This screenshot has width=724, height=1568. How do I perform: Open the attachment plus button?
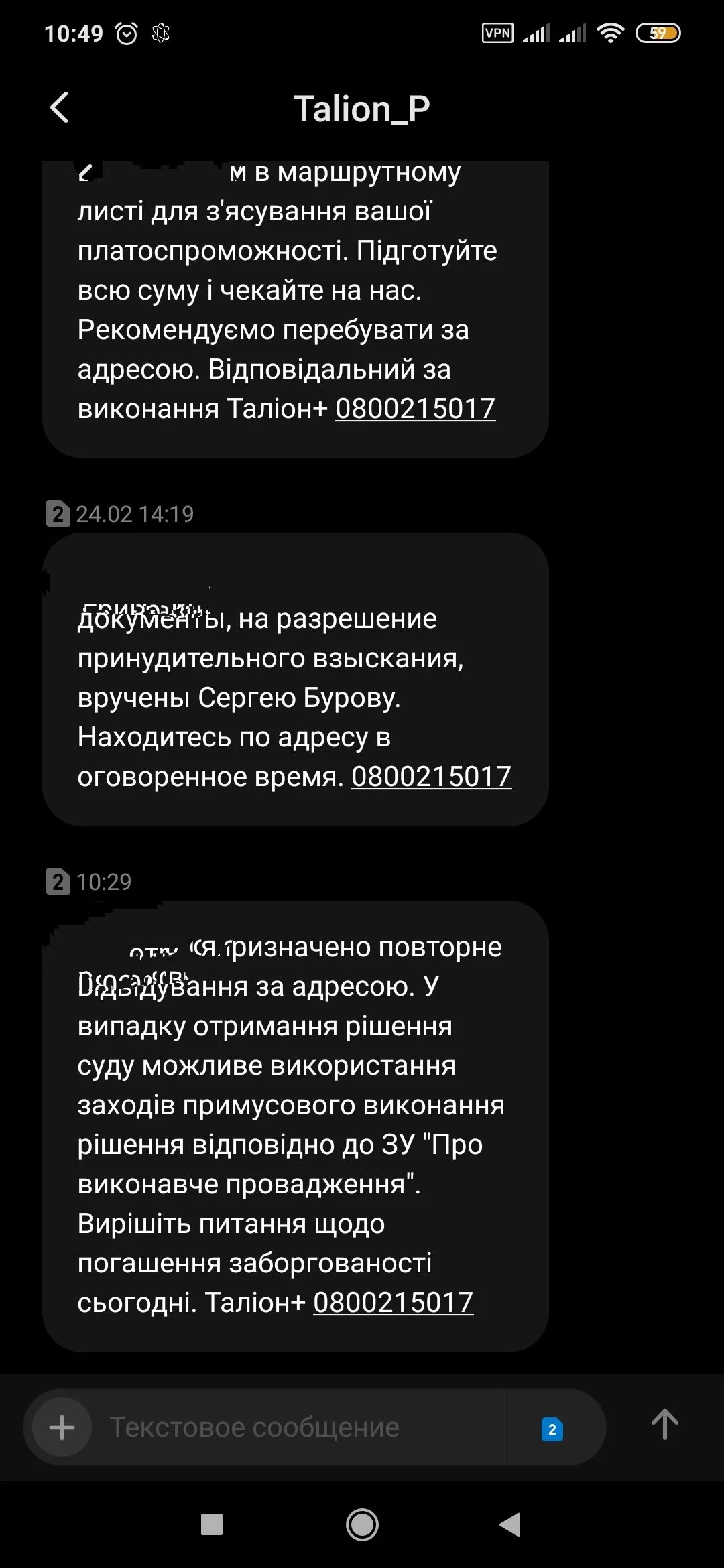coord(62,1427)
